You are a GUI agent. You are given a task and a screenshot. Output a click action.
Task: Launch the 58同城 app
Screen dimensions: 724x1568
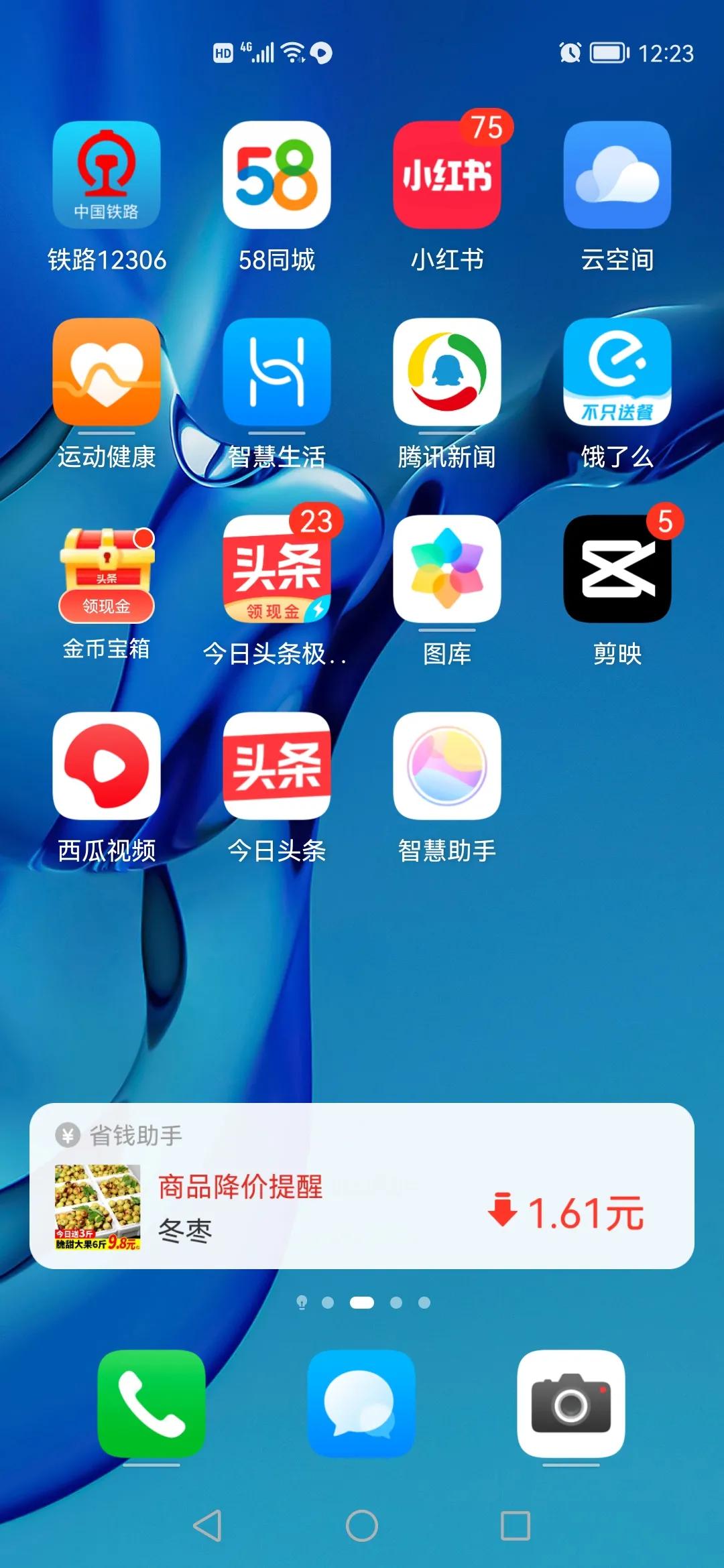[x=277, y=176]
